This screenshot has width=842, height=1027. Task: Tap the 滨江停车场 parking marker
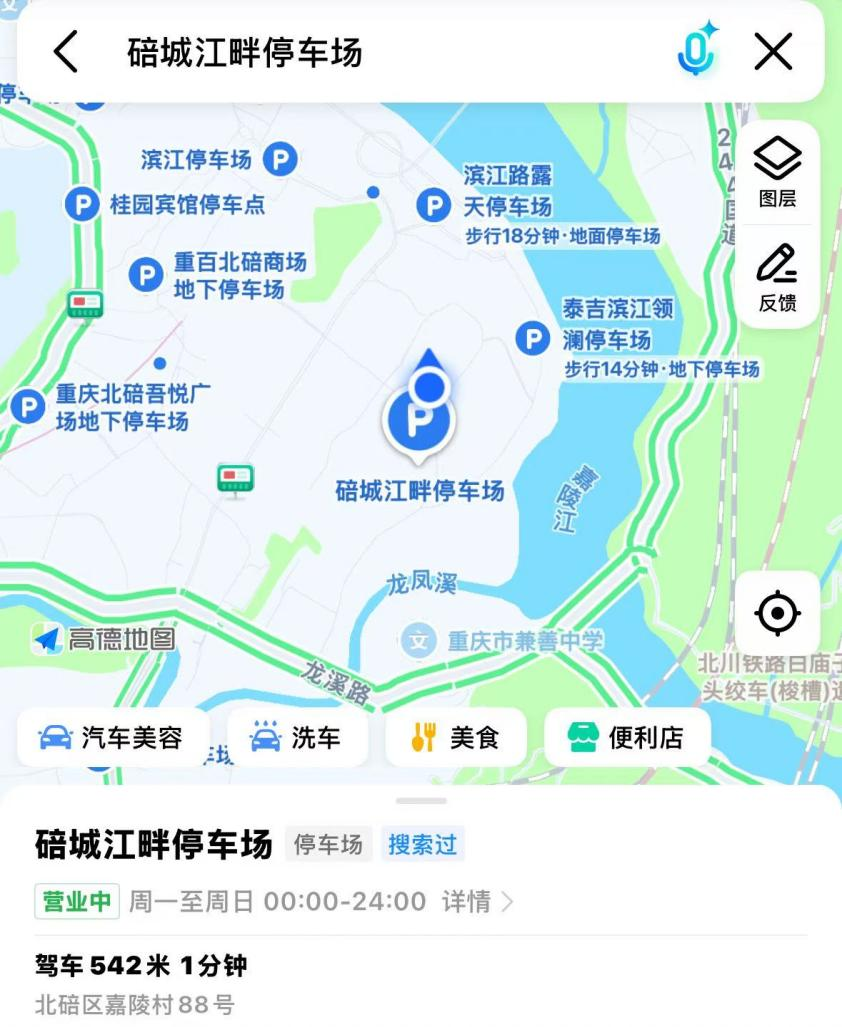click(280, 159)
